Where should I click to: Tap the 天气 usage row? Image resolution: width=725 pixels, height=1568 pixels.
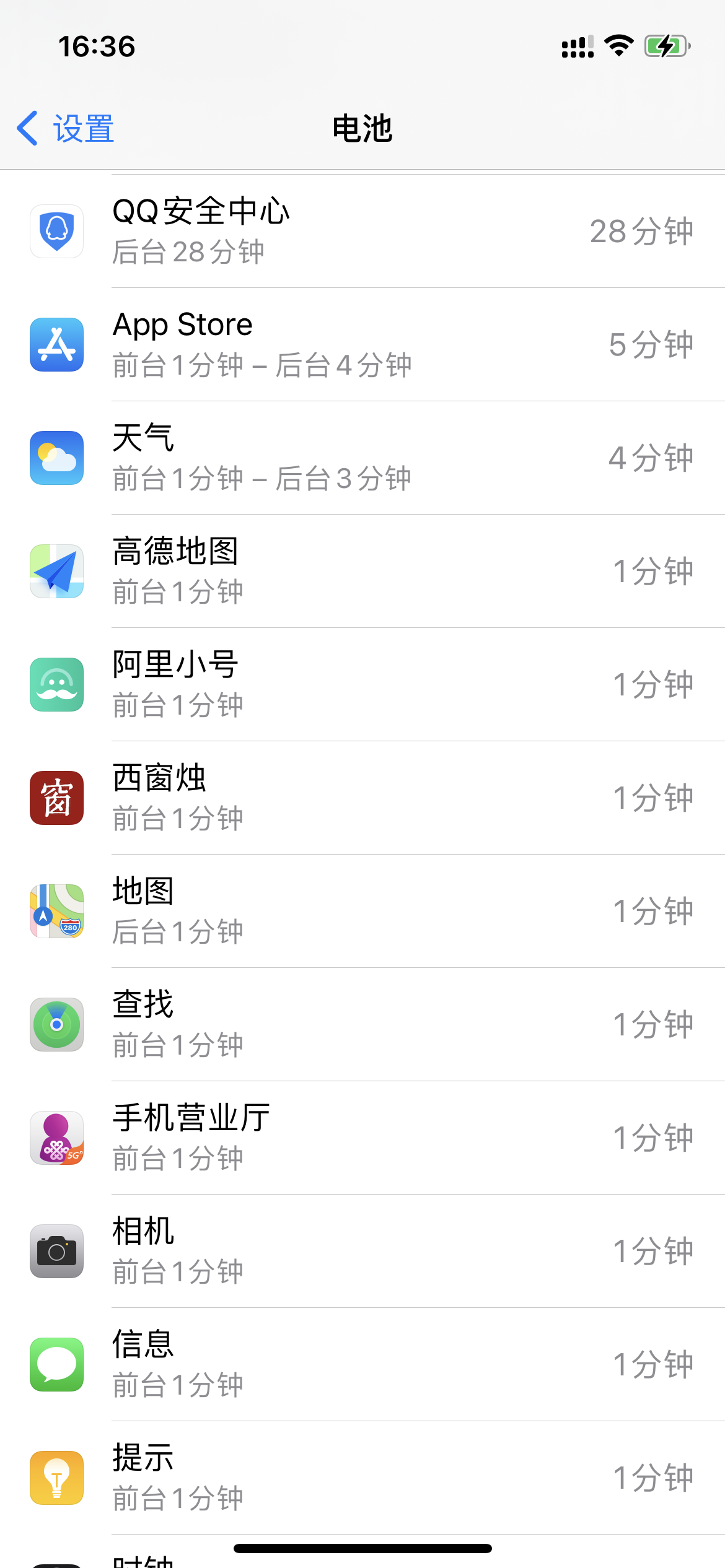coord(362,458)
